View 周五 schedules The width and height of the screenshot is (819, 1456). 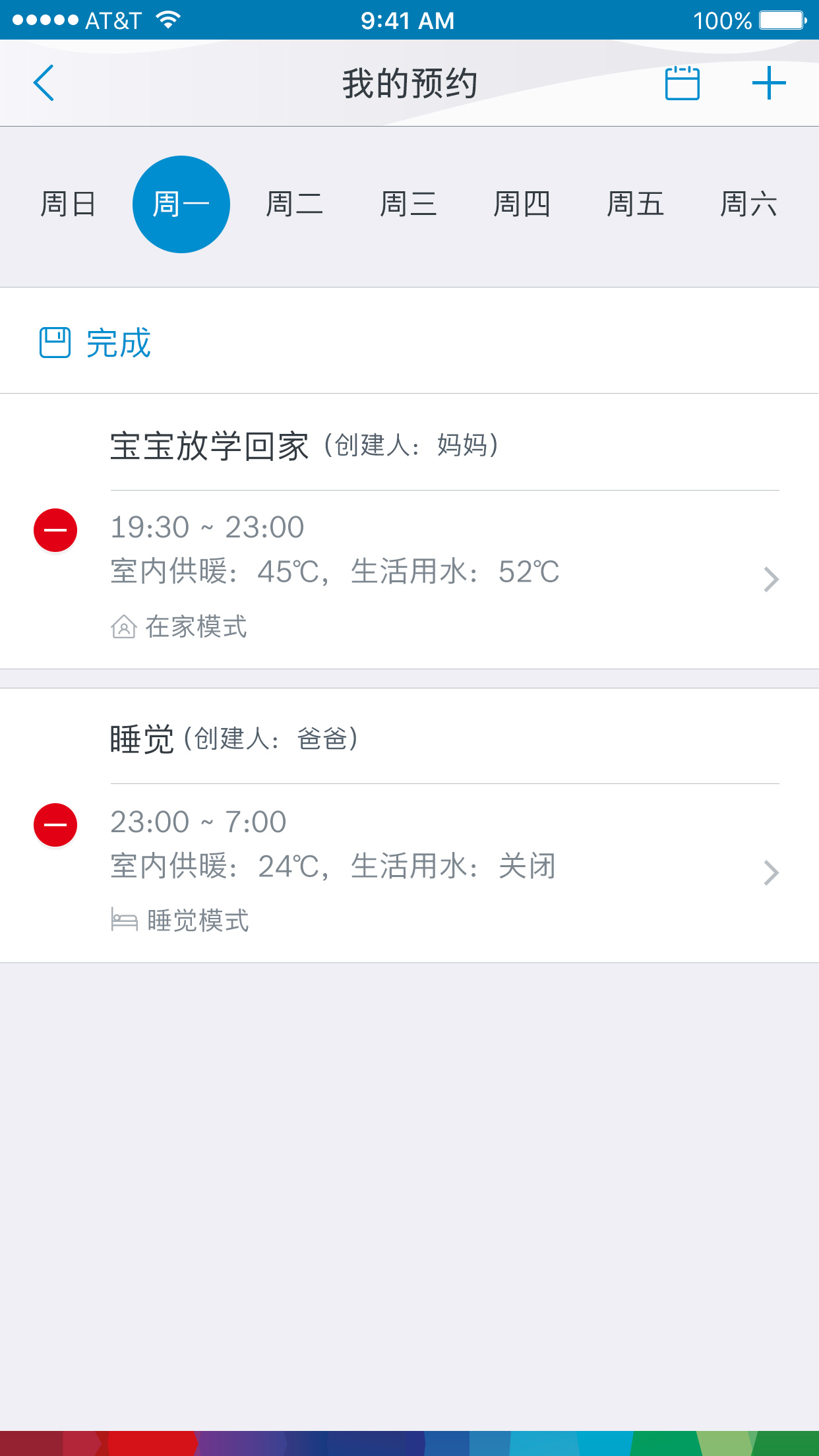pyautogui.click(x=635, y=204)
